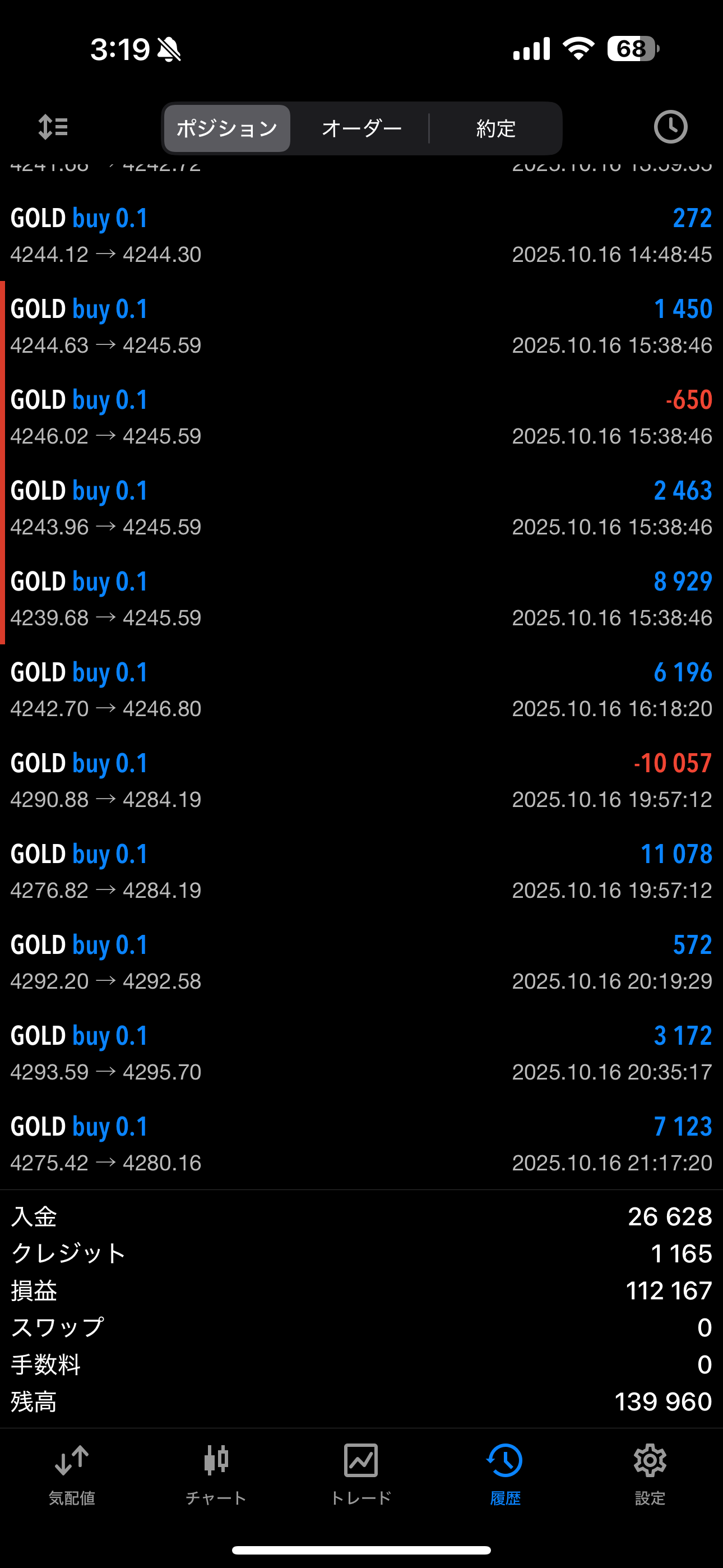Open the GOLD trade with profit 1 450
The height and width of the screenshot is (1568, 723).
tap(361, 327)
